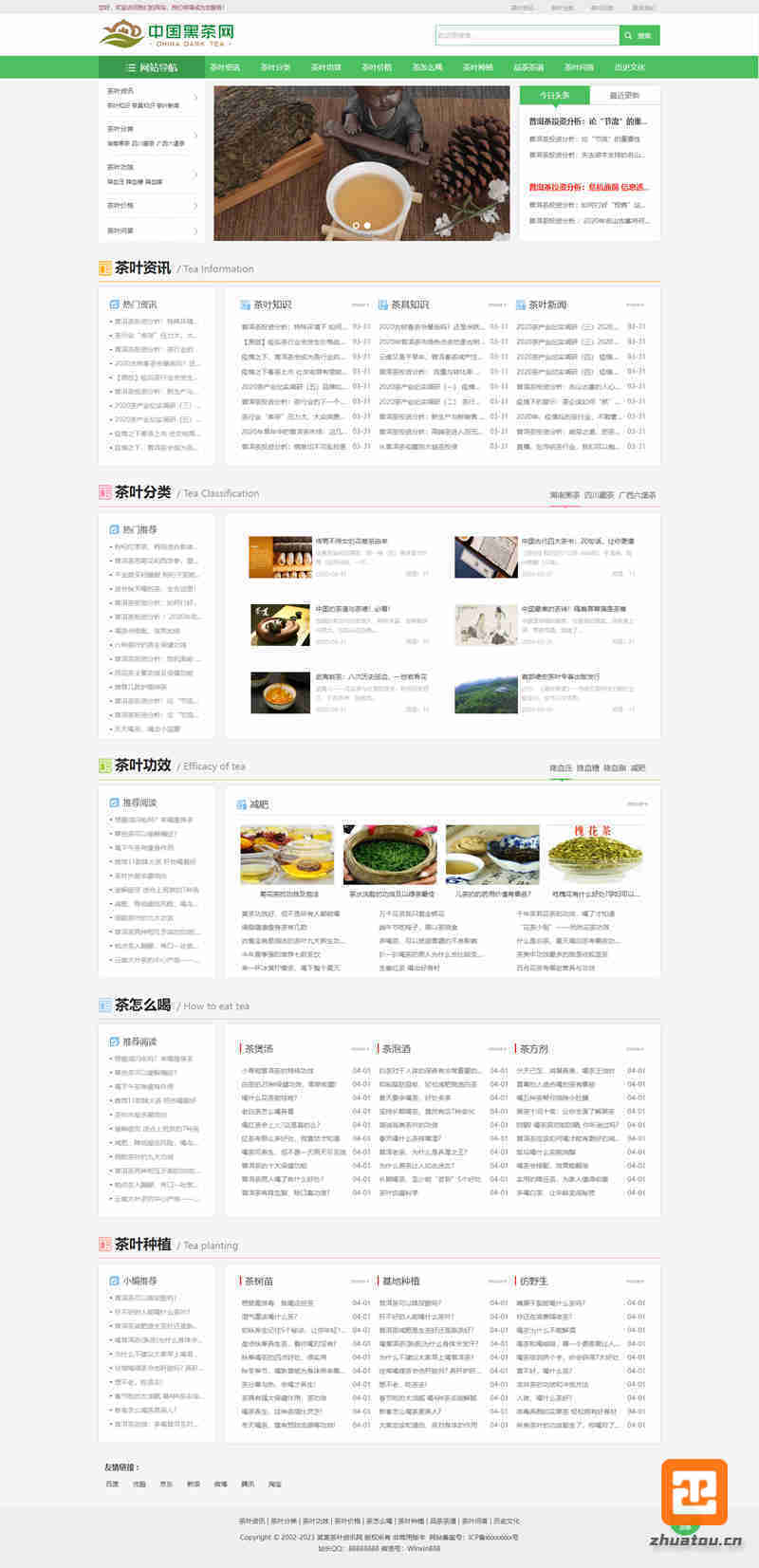Switch to the 最近更新 tab

pyautogui.click(x=624, y=95)
